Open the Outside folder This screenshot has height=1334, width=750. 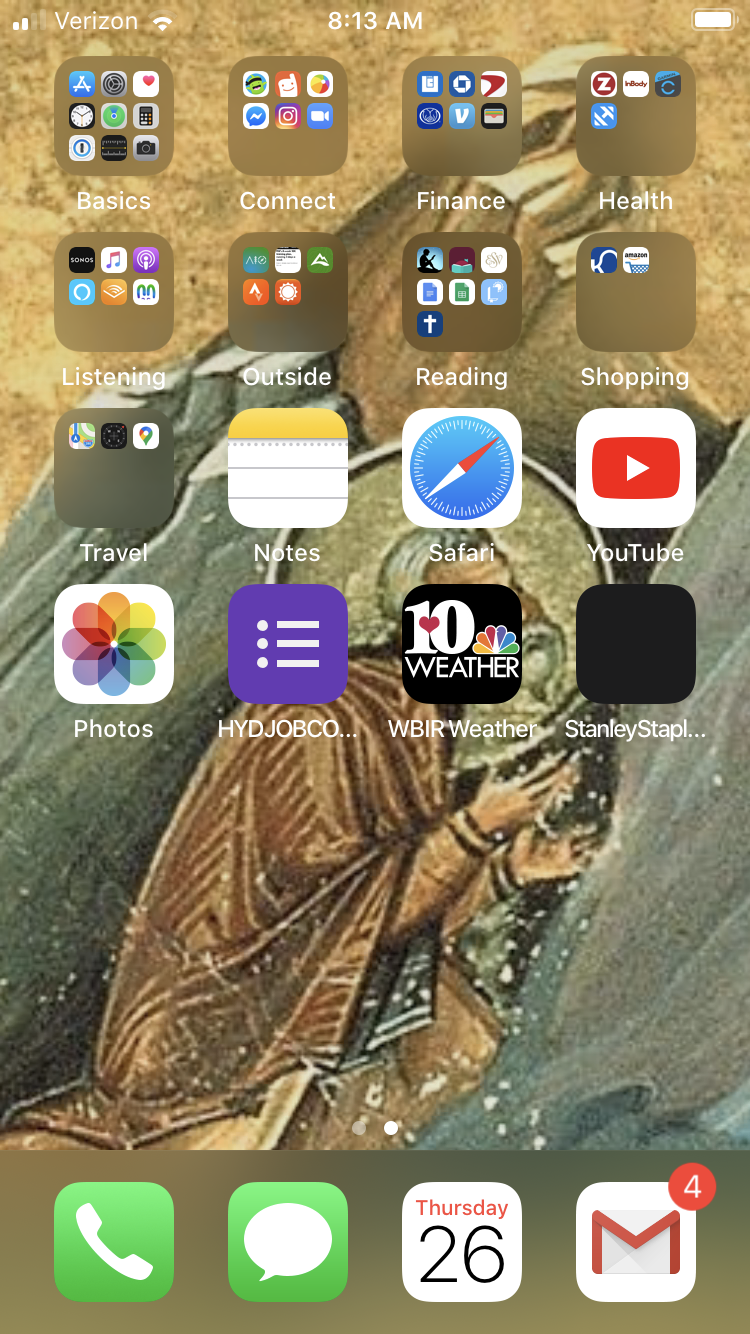click(288, 292)
